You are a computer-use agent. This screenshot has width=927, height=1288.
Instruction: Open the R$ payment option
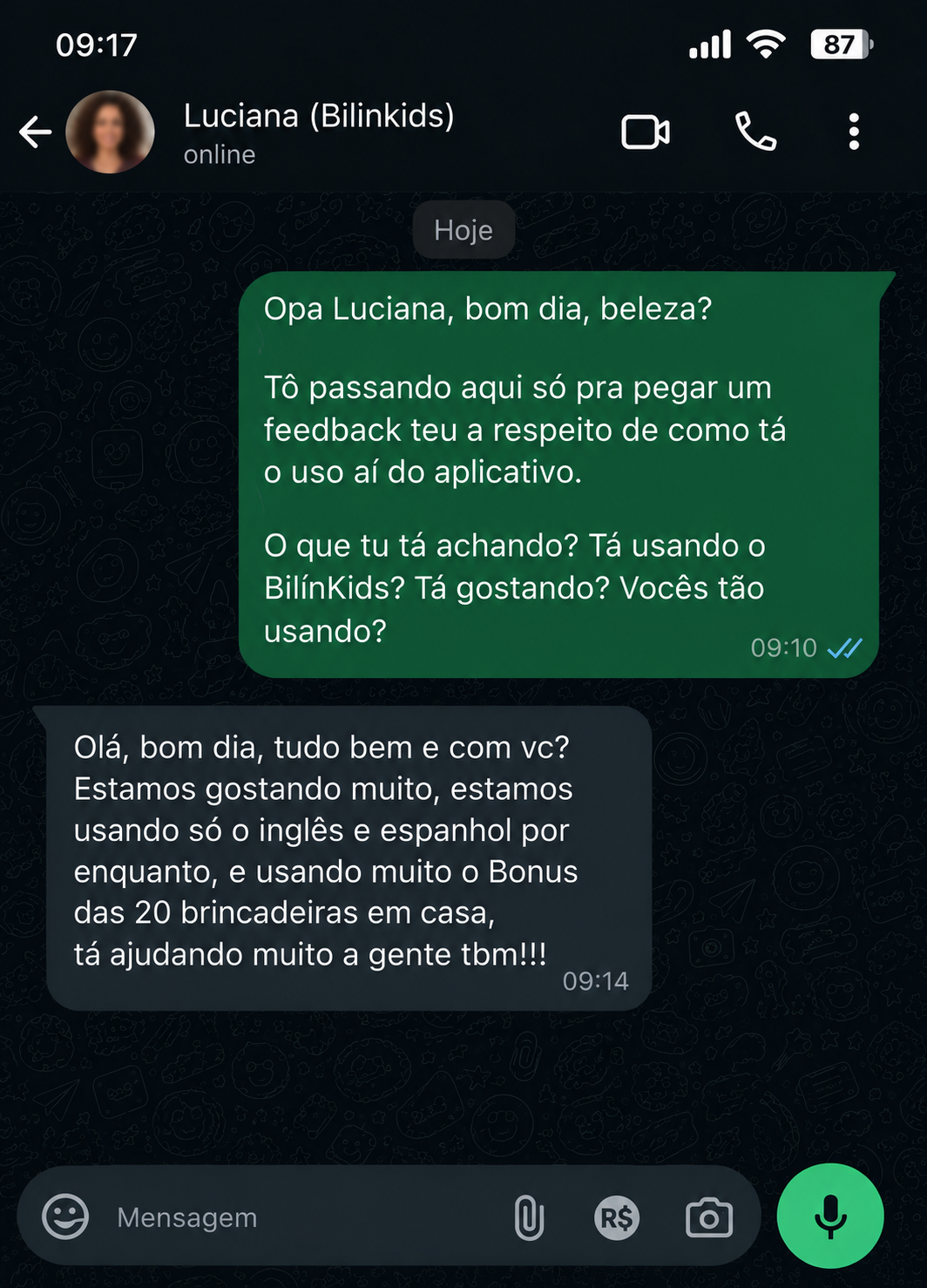[617, 1217]
